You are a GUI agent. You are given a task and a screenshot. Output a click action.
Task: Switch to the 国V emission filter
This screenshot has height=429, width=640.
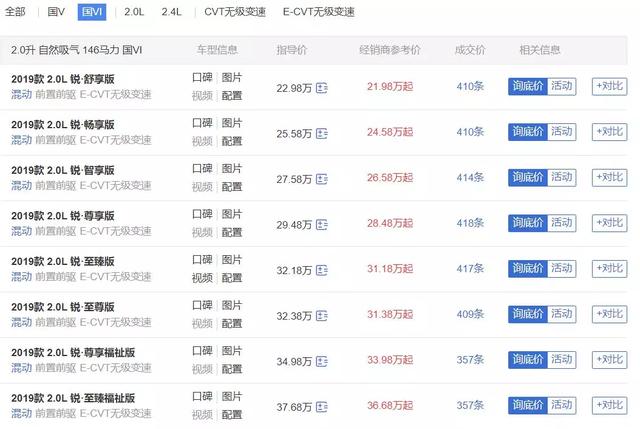[57, 13]
